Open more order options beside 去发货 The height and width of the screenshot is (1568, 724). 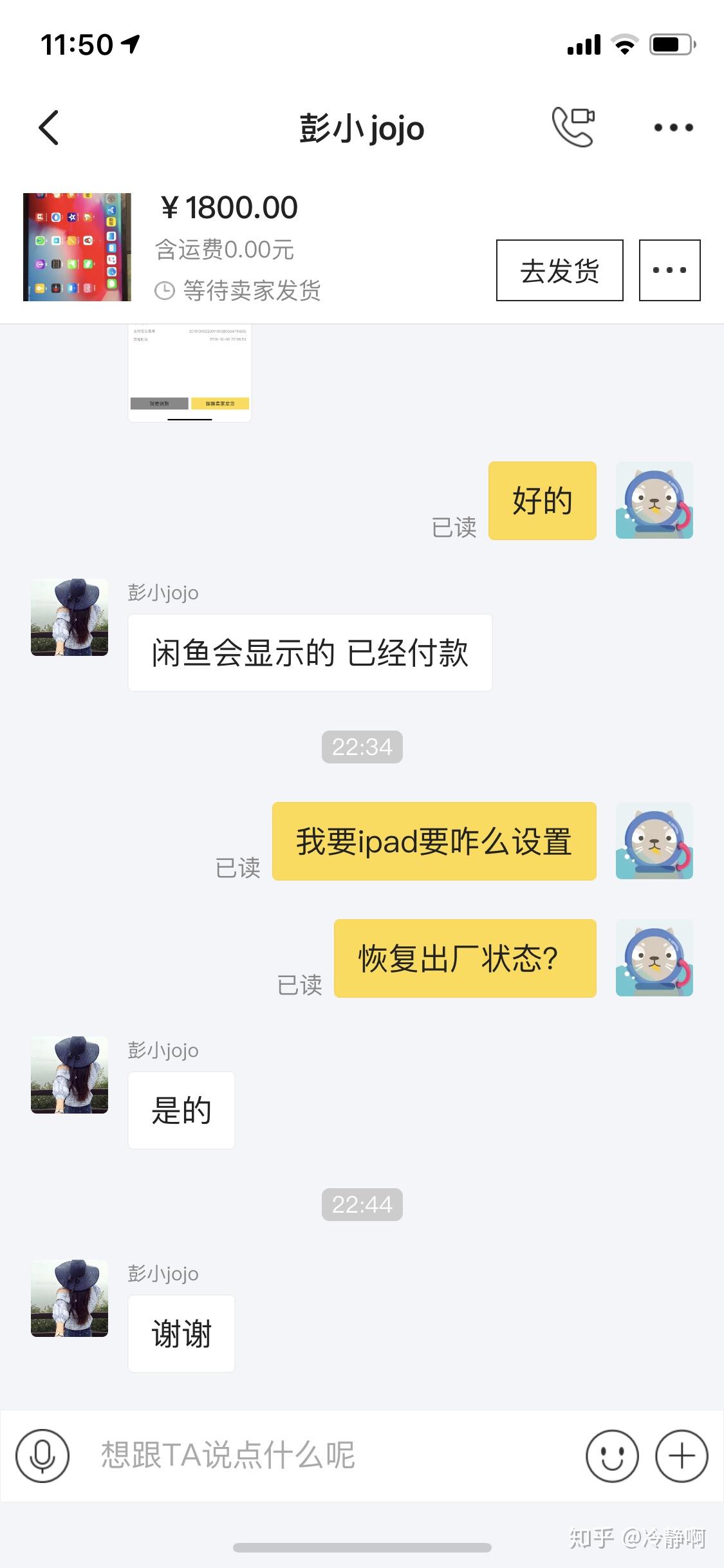pyautogui.click(x=669, y=270)
